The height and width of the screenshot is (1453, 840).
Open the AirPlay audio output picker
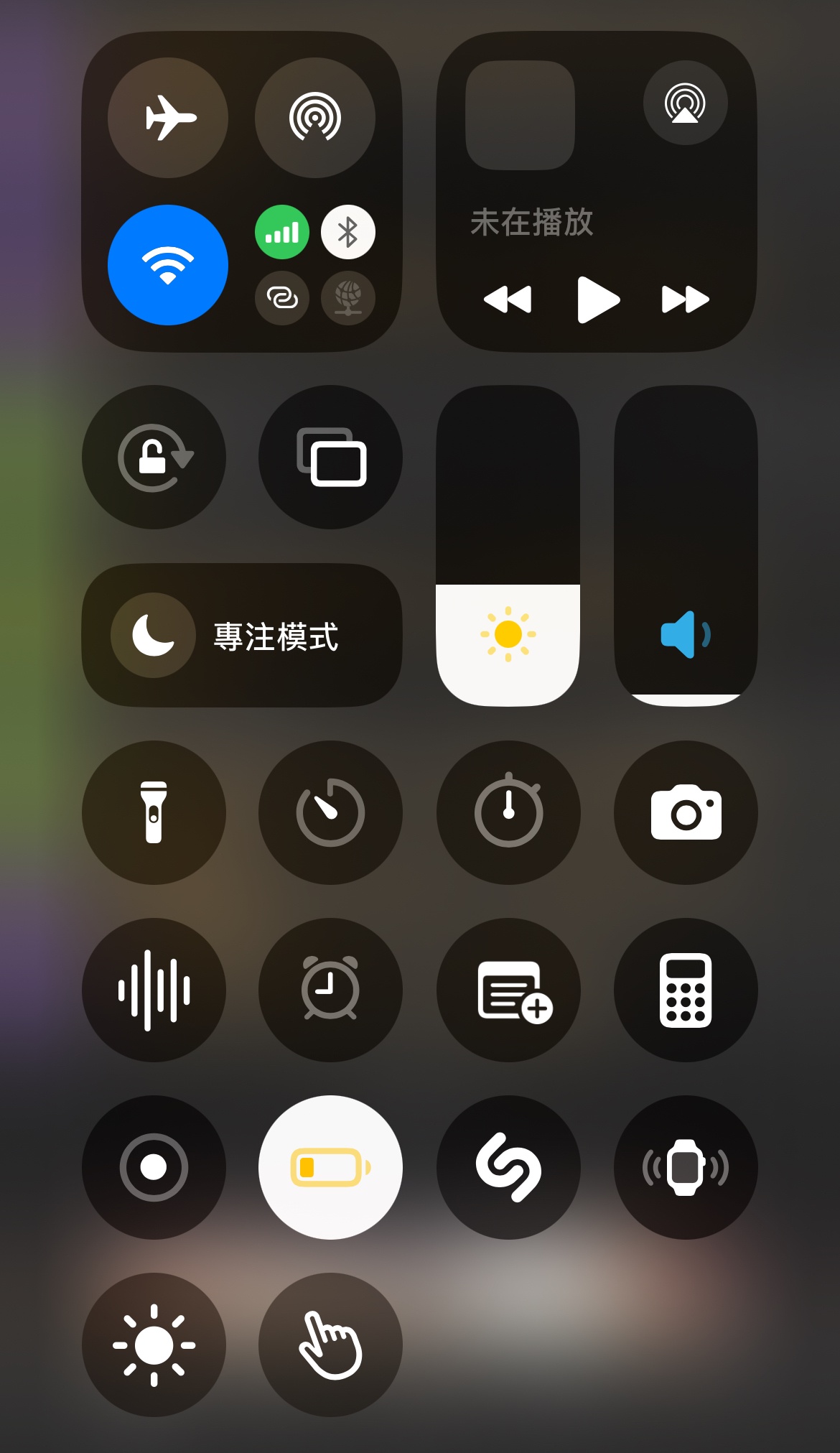685,103
